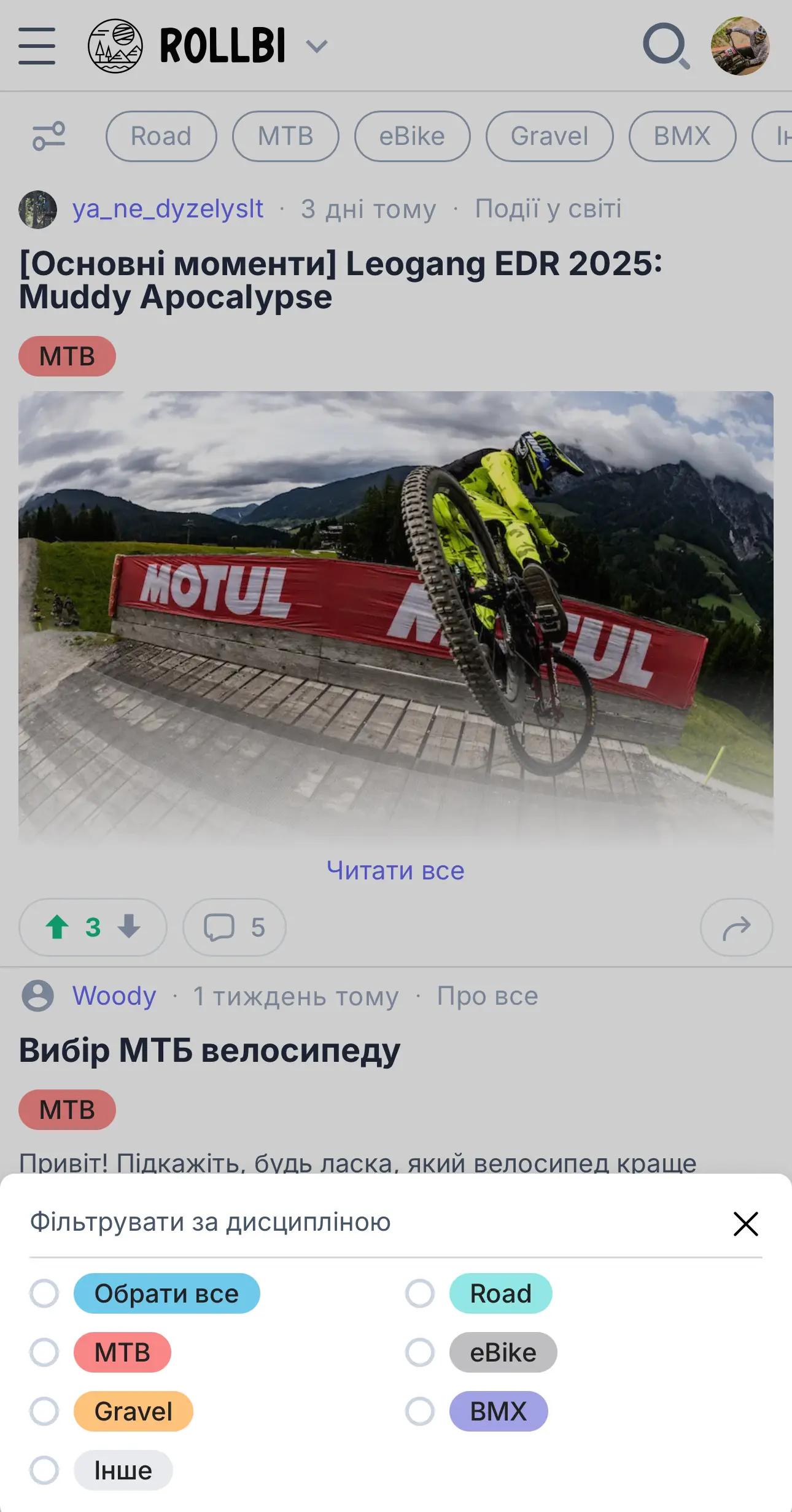Switch to the eBike category pill

pyautogui.click(x=412, y=136)
